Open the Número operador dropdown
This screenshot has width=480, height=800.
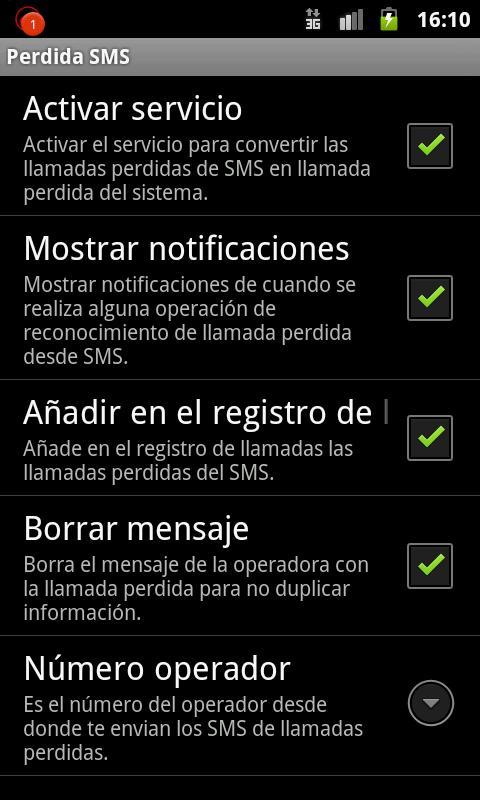point(431,703)
